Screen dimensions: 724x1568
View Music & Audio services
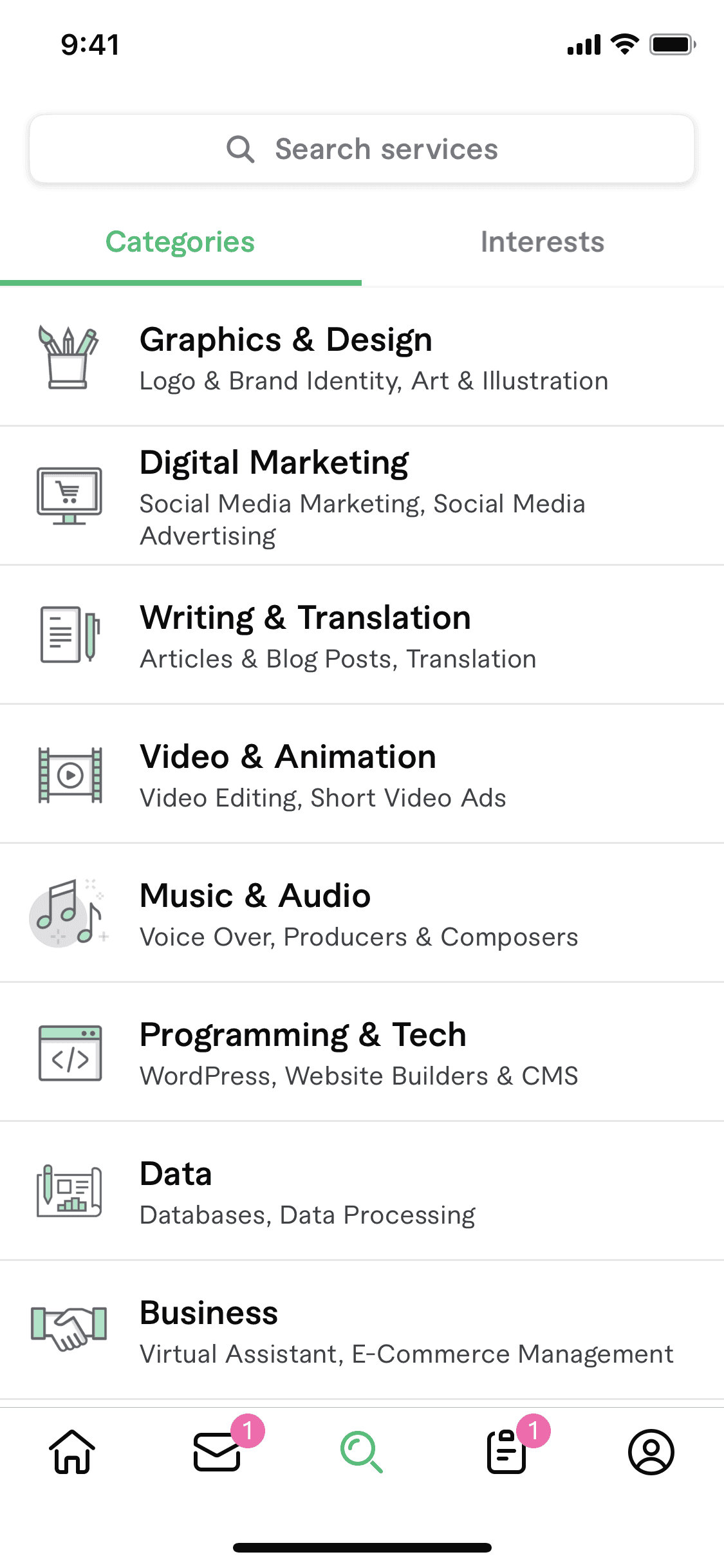pyautogui.click(x=362, y=913)
